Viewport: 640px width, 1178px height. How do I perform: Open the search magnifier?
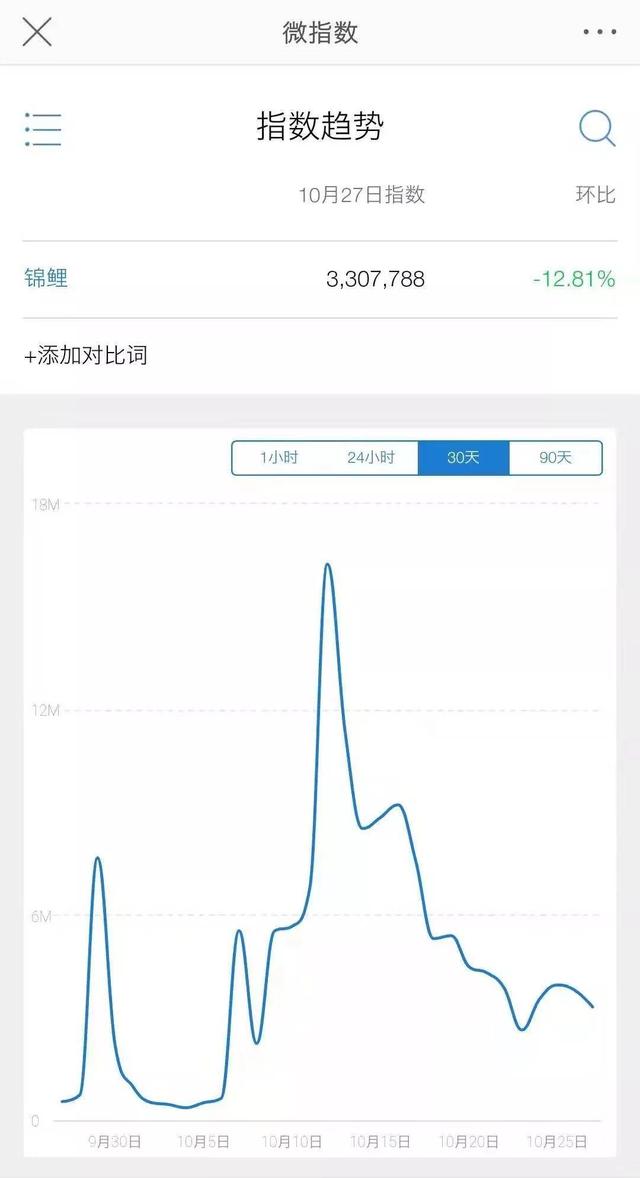point(597,128)
